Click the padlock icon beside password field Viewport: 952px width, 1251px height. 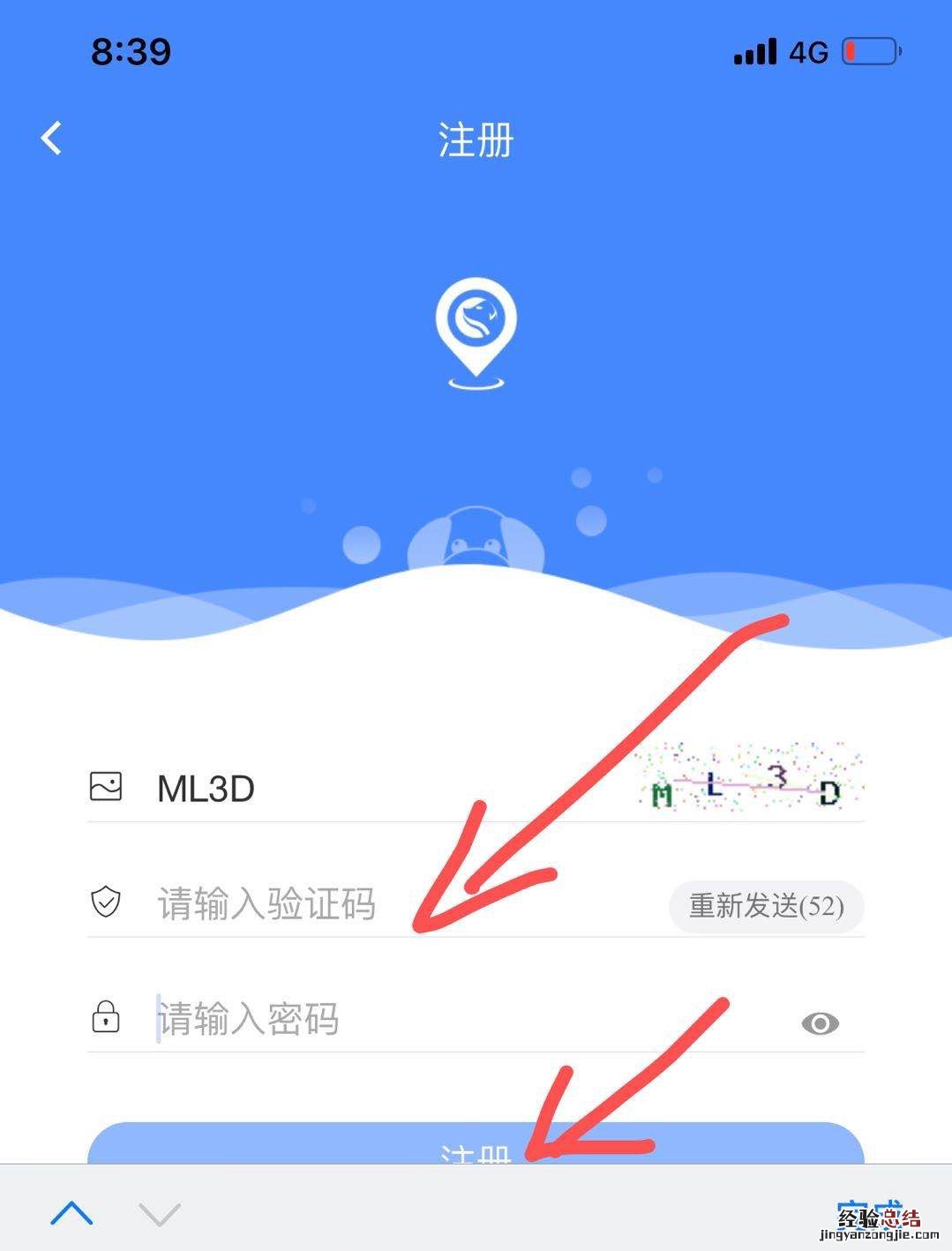[107, 1017]
